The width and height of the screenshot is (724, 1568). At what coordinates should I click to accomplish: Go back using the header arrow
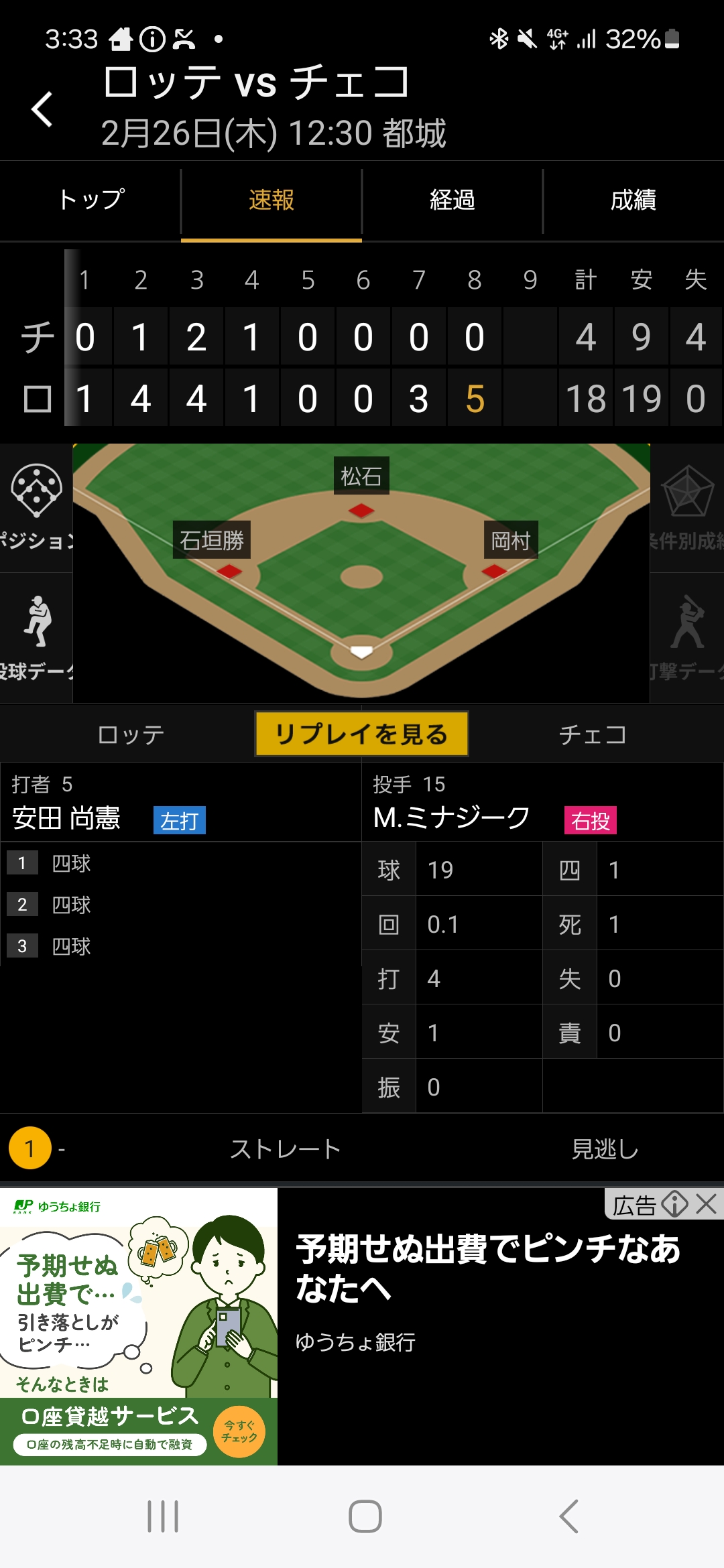[42, 109]
